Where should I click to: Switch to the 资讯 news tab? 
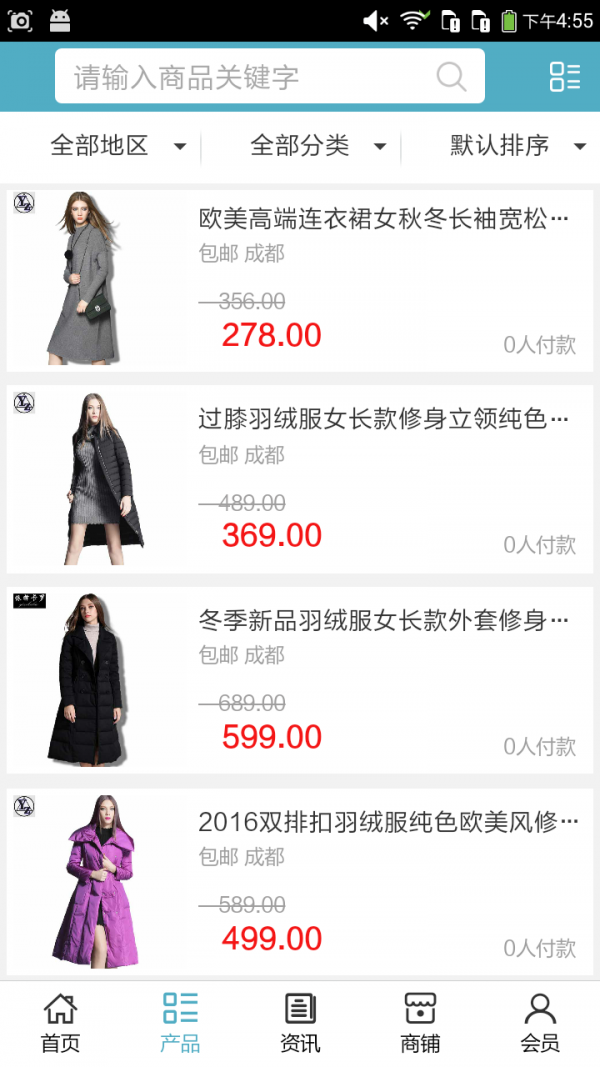click(x=300, y=1024)
